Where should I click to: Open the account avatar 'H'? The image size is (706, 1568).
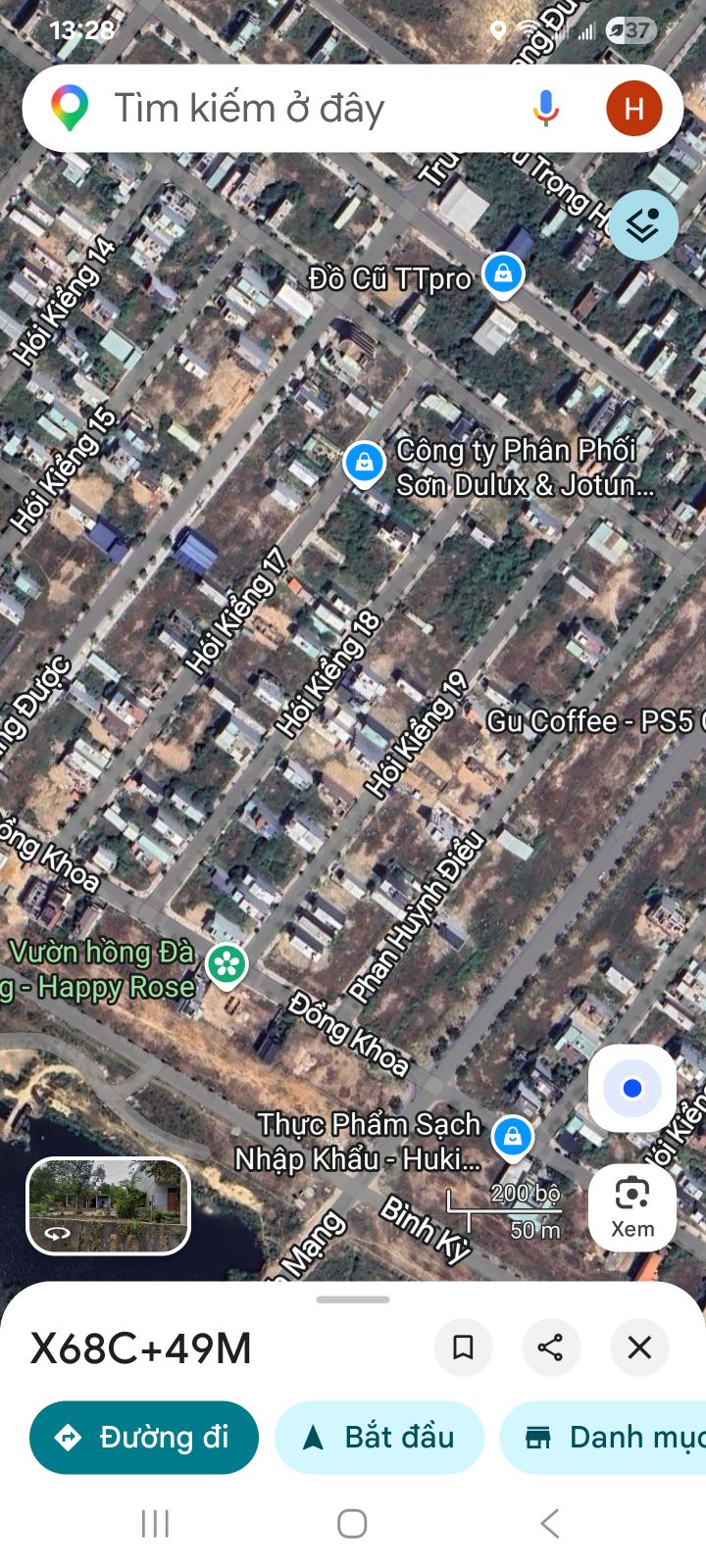pyautogui.click(x=633, y=108)
